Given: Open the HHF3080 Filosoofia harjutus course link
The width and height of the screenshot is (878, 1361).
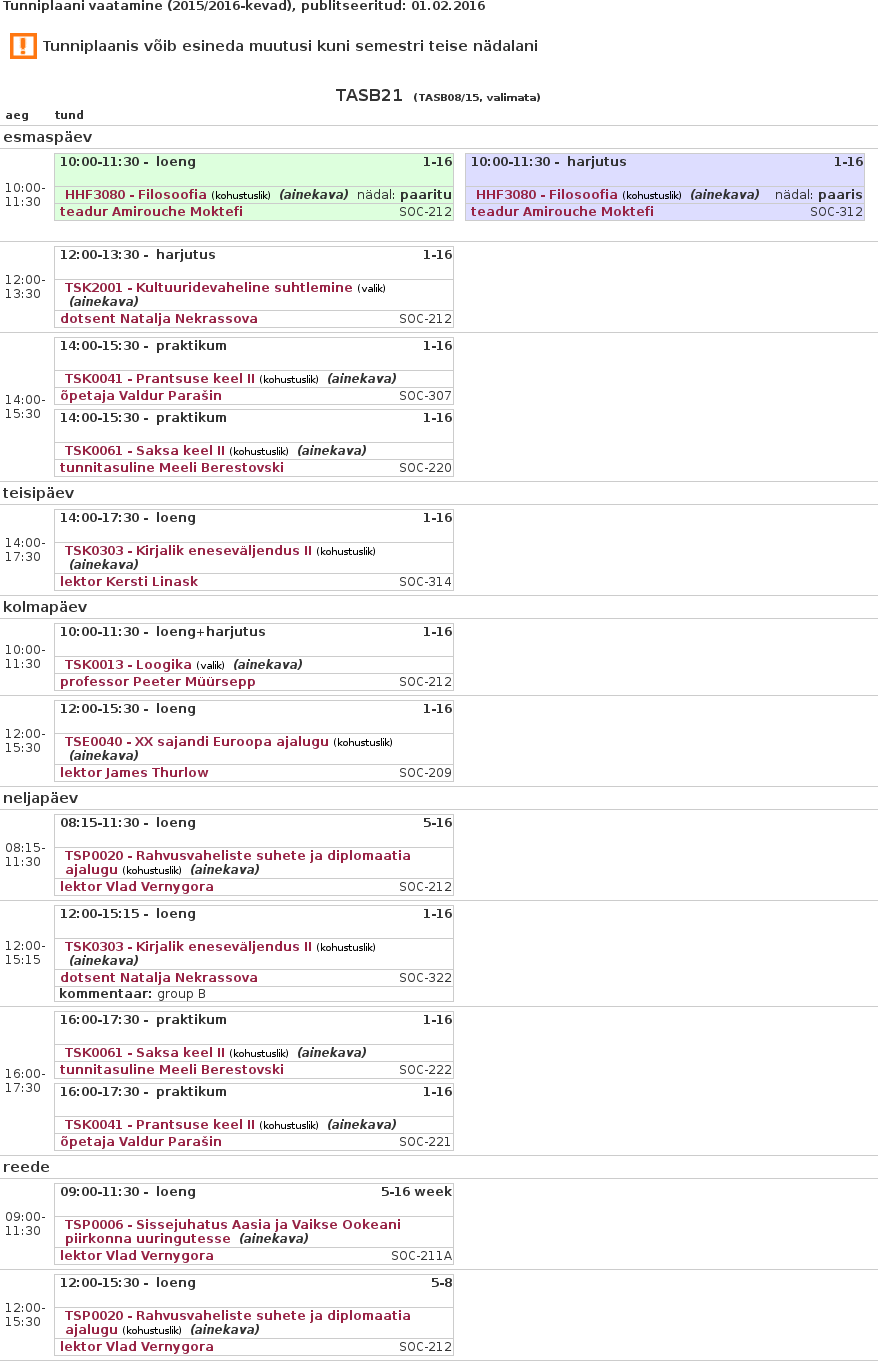Looking at the screenshot, I should click(546, 195).
